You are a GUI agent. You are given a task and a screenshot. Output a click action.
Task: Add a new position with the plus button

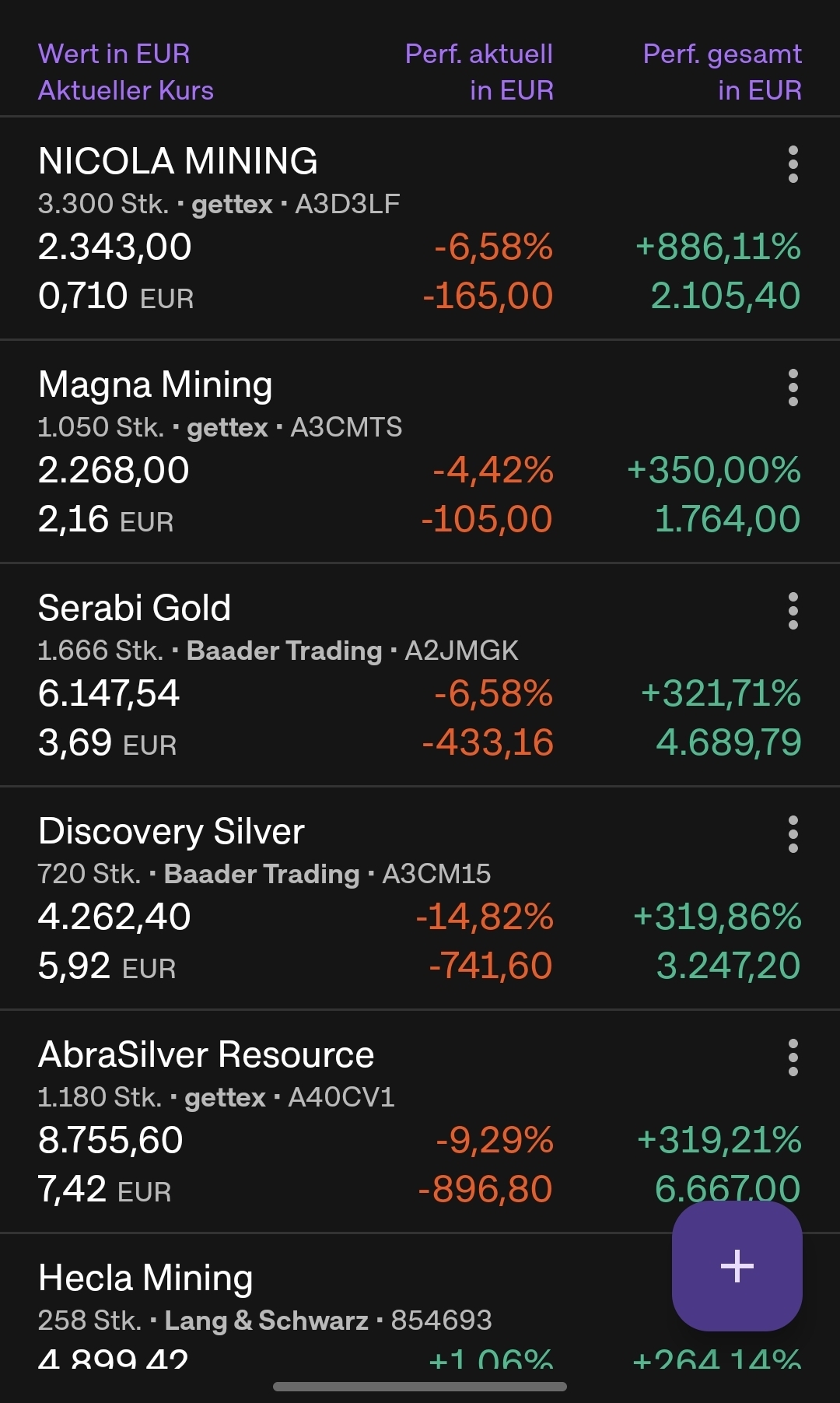click(737, 1266)
